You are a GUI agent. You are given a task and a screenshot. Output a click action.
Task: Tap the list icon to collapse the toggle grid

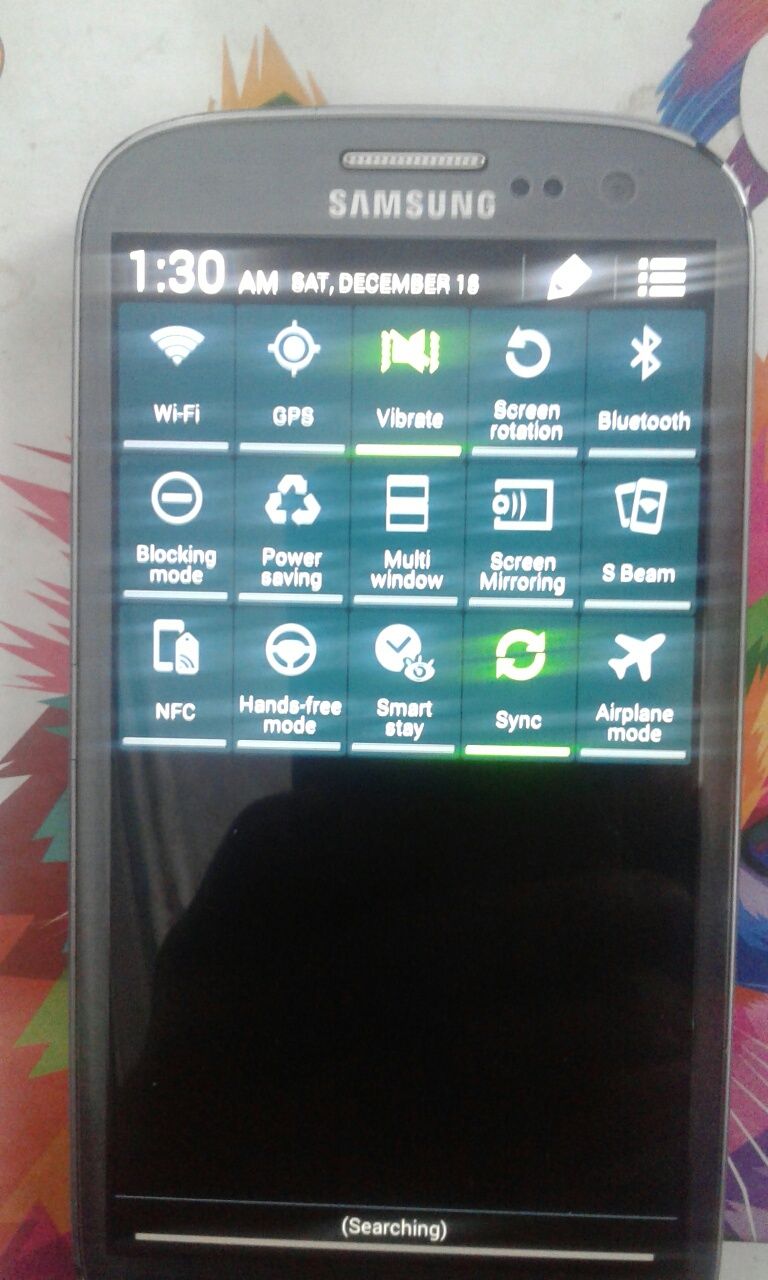coord(661,277)
